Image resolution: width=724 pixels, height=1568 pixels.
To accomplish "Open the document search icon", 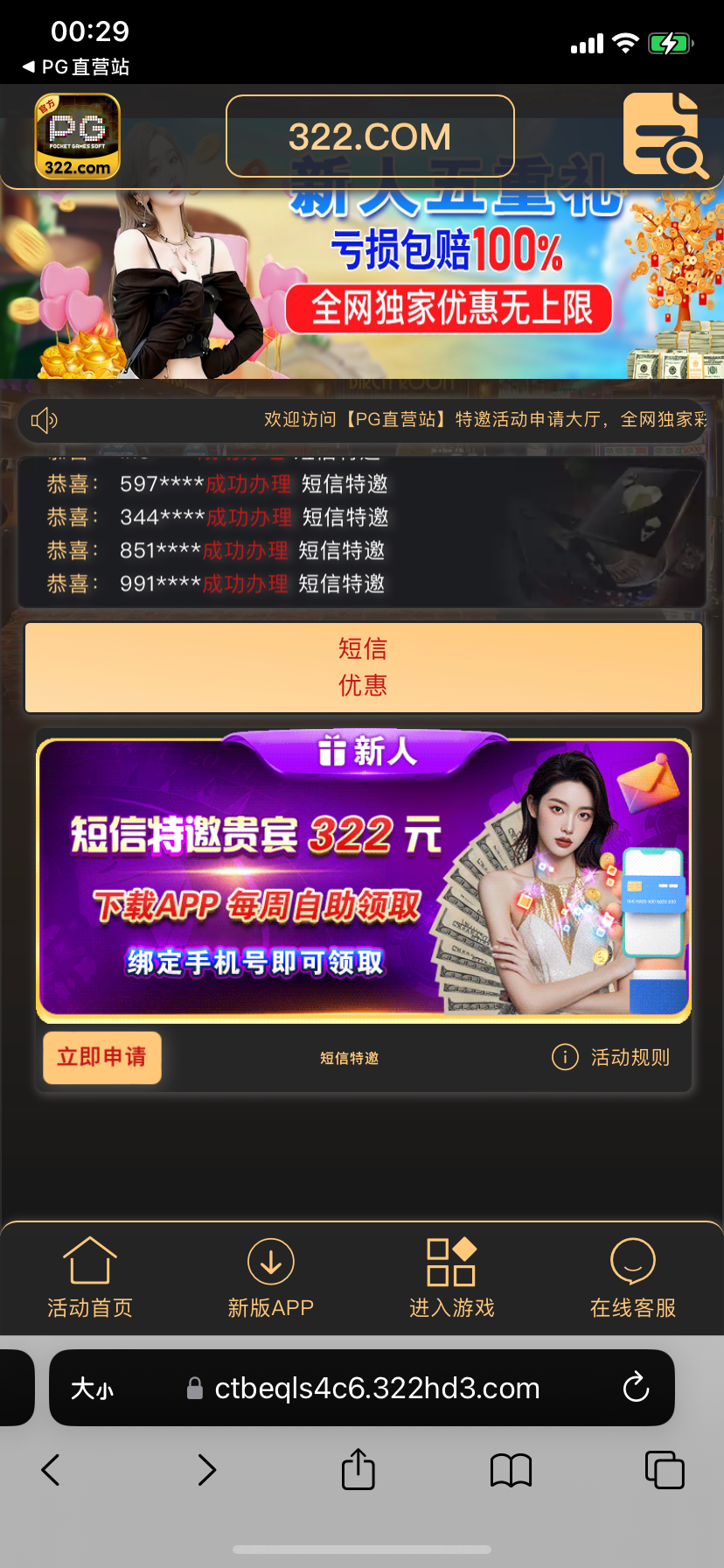I will pos(664,136).
